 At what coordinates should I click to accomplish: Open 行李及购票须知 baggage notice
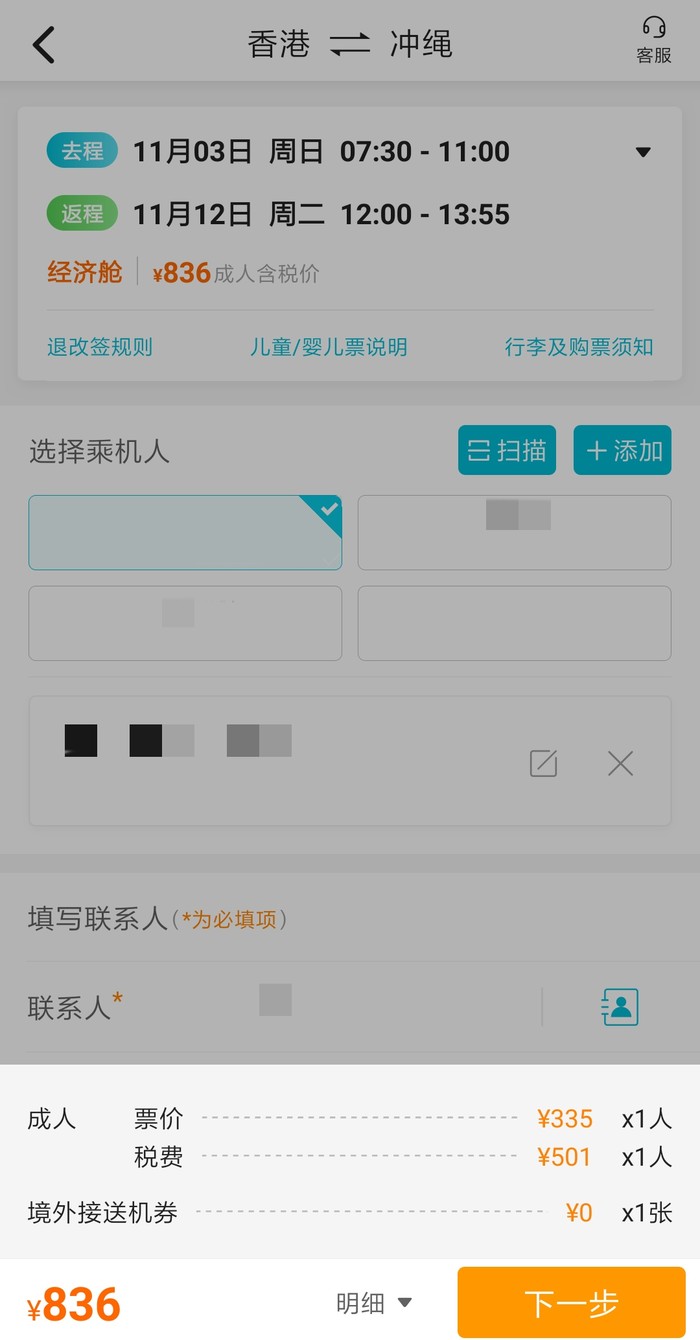point(578,347)
